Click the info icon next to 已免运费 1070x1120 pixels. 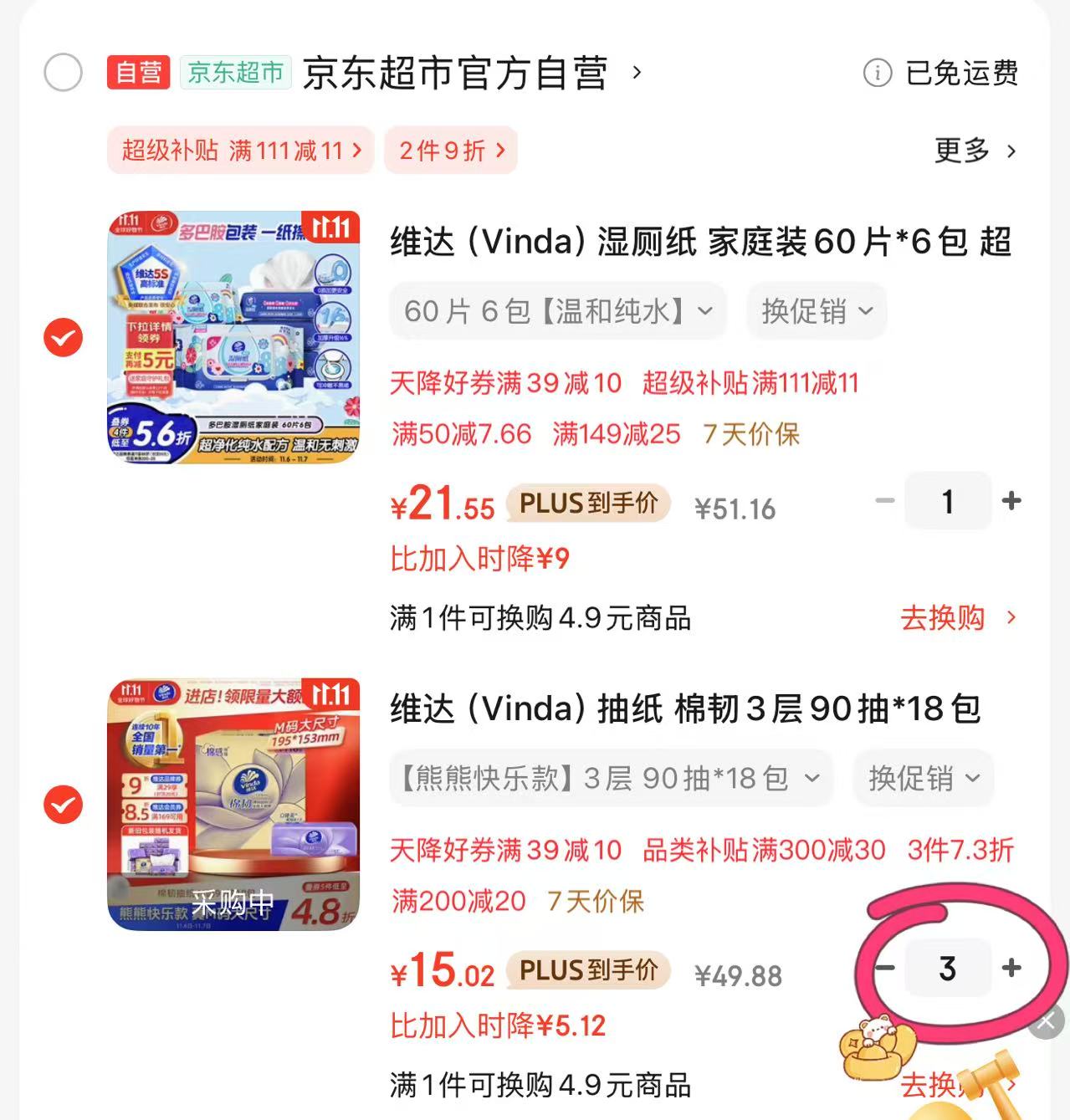click(875, 74)
